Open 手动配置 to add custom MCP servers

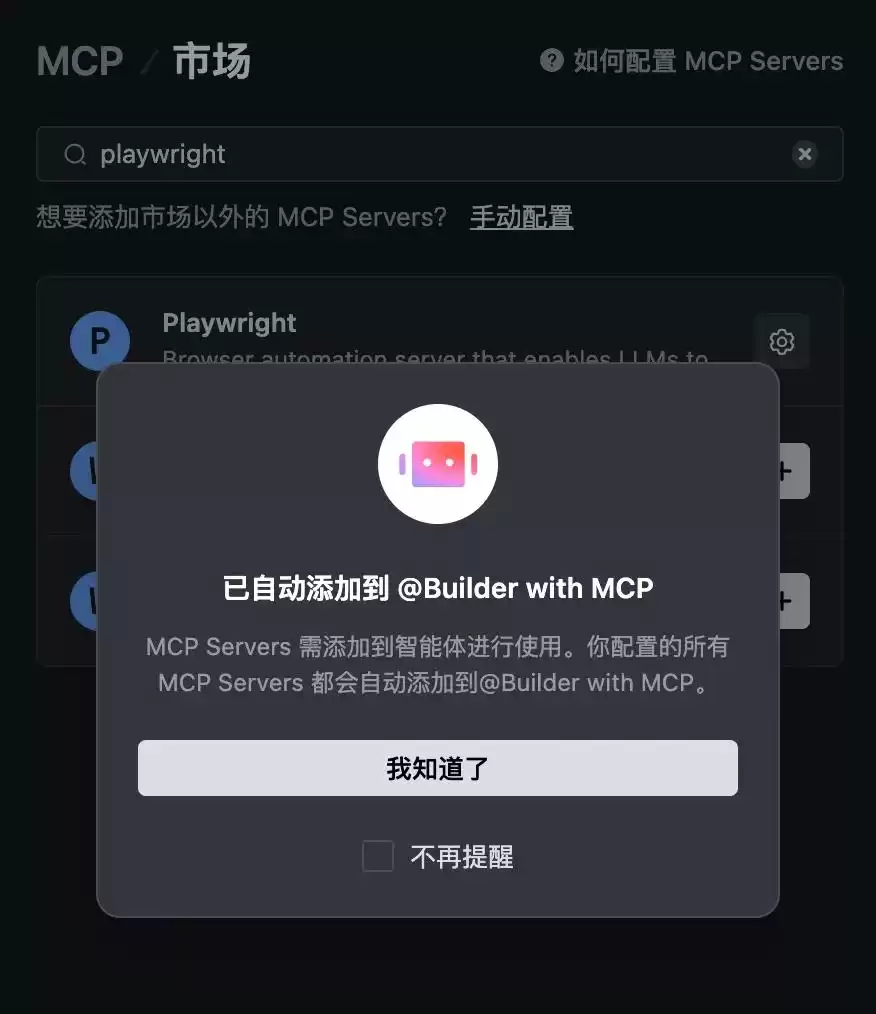pos(521,217)
